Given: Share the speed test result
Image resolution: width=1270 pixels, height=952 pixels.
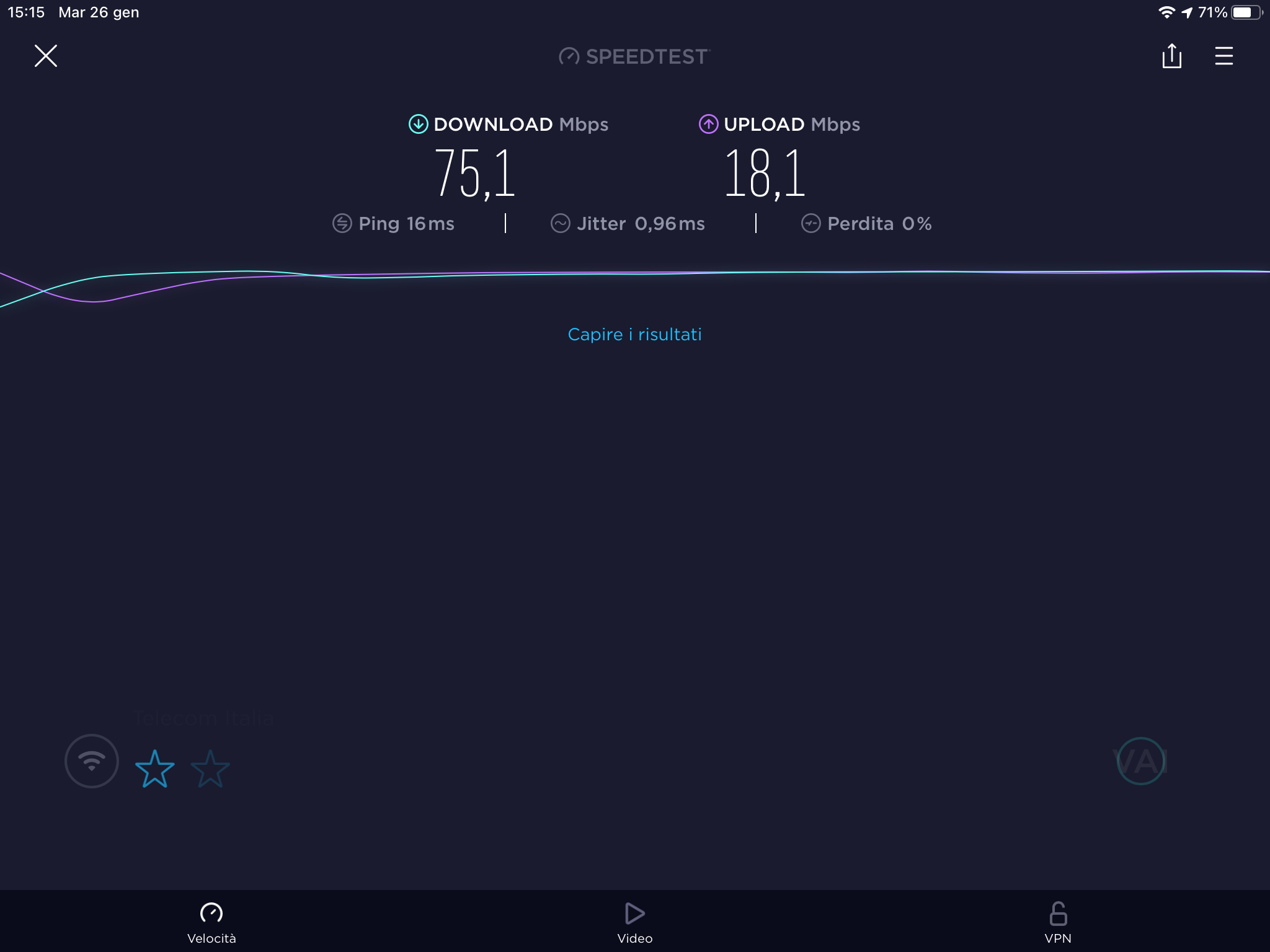Looking at the screenshot, I should click(x=1171, y=56).
